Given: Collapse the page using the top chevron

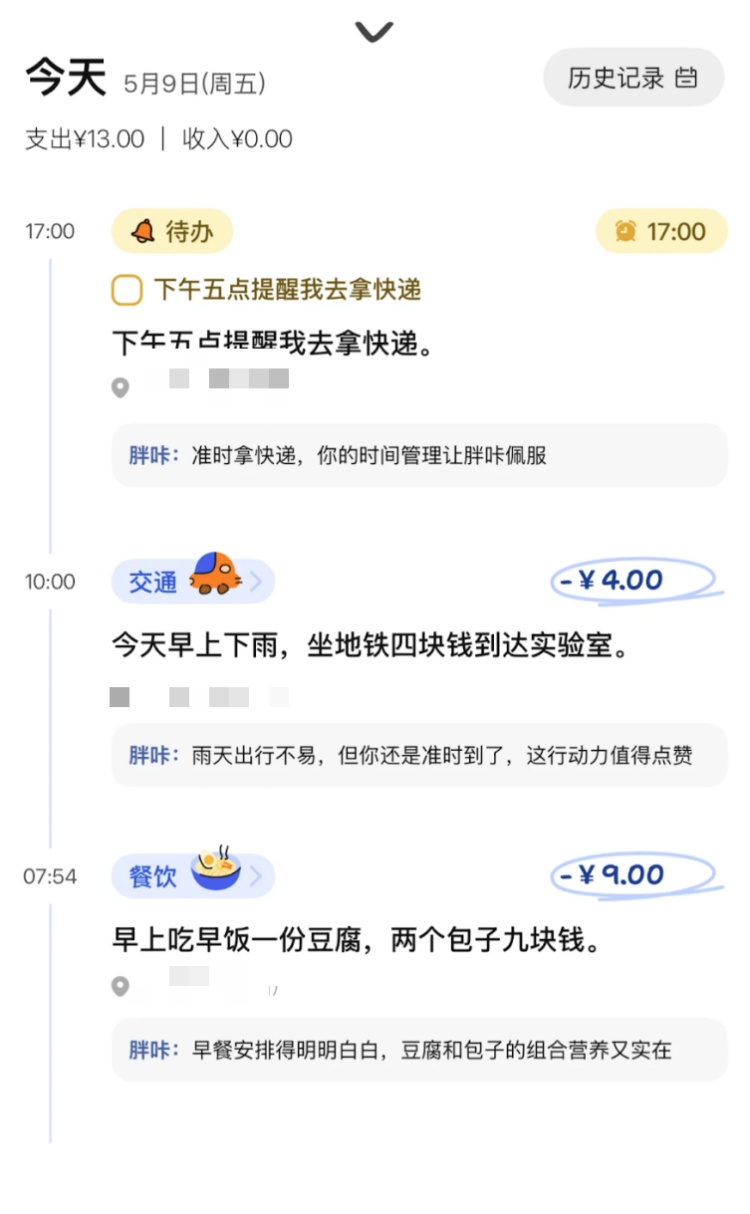Looking at the screenshot, I should pos(374,32).
